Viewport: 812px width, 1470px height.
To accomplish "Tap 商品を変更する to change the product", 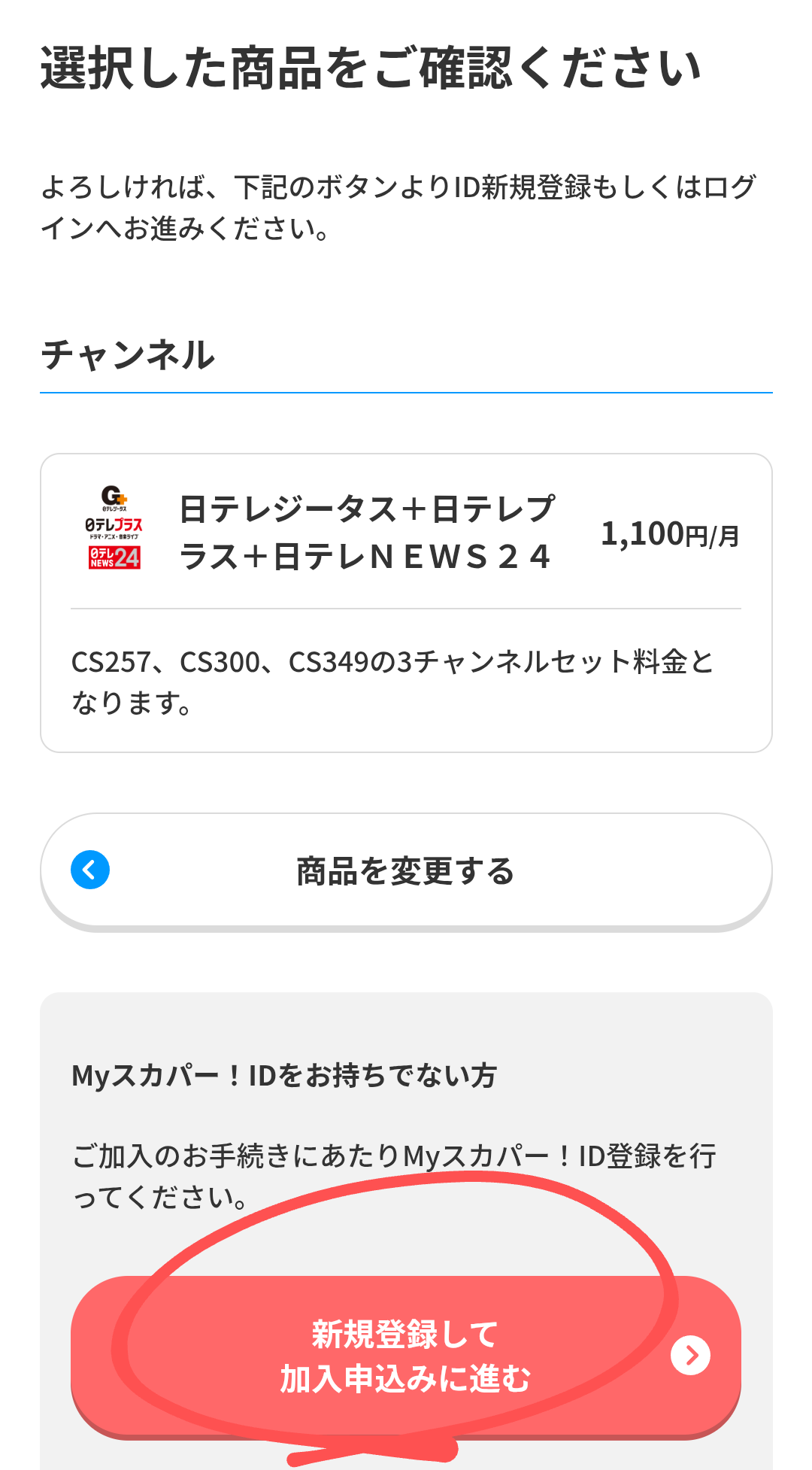I will point(406,870).
